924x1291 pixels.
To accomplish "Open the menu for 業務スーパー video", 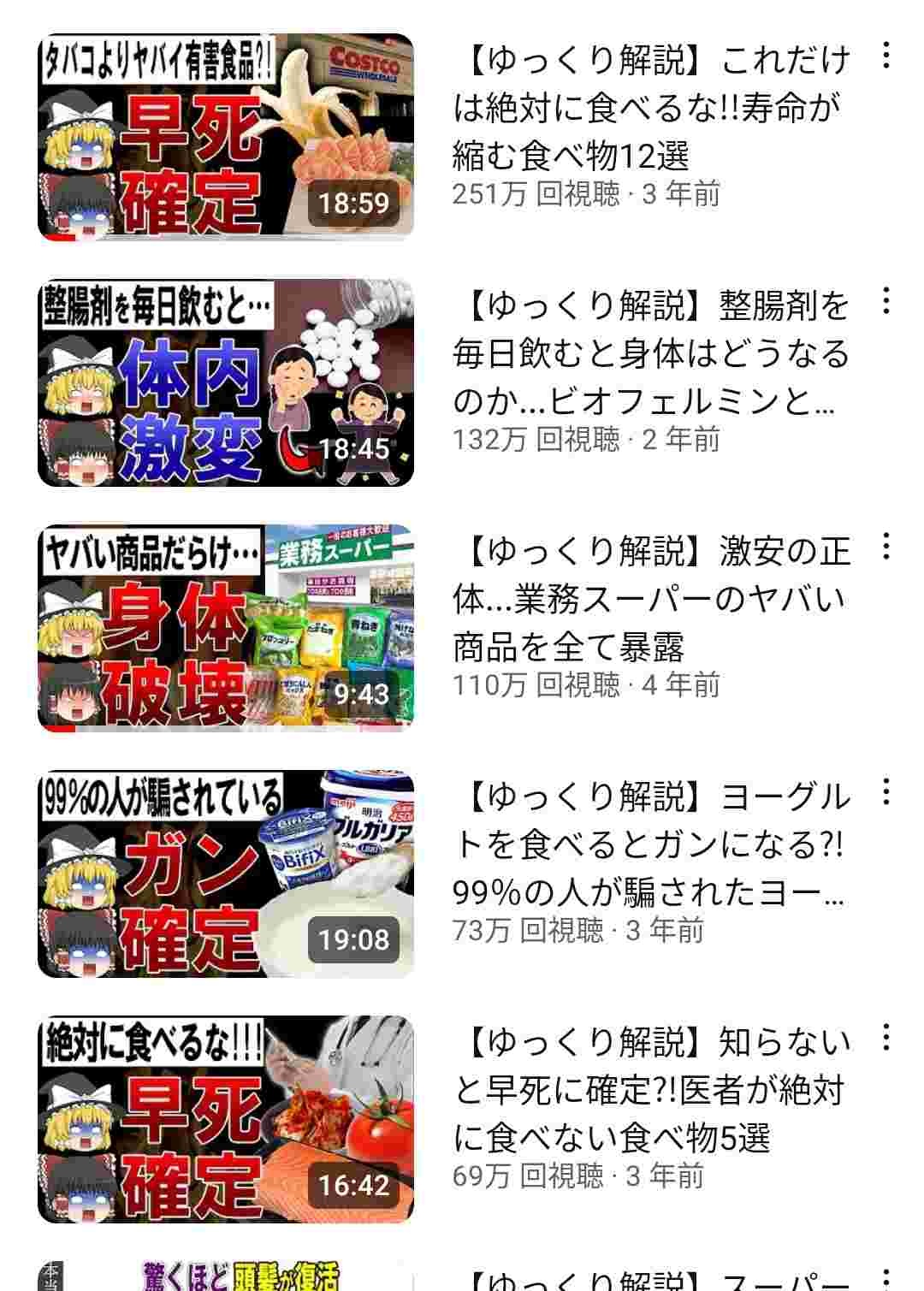I will tap(885, 547).
